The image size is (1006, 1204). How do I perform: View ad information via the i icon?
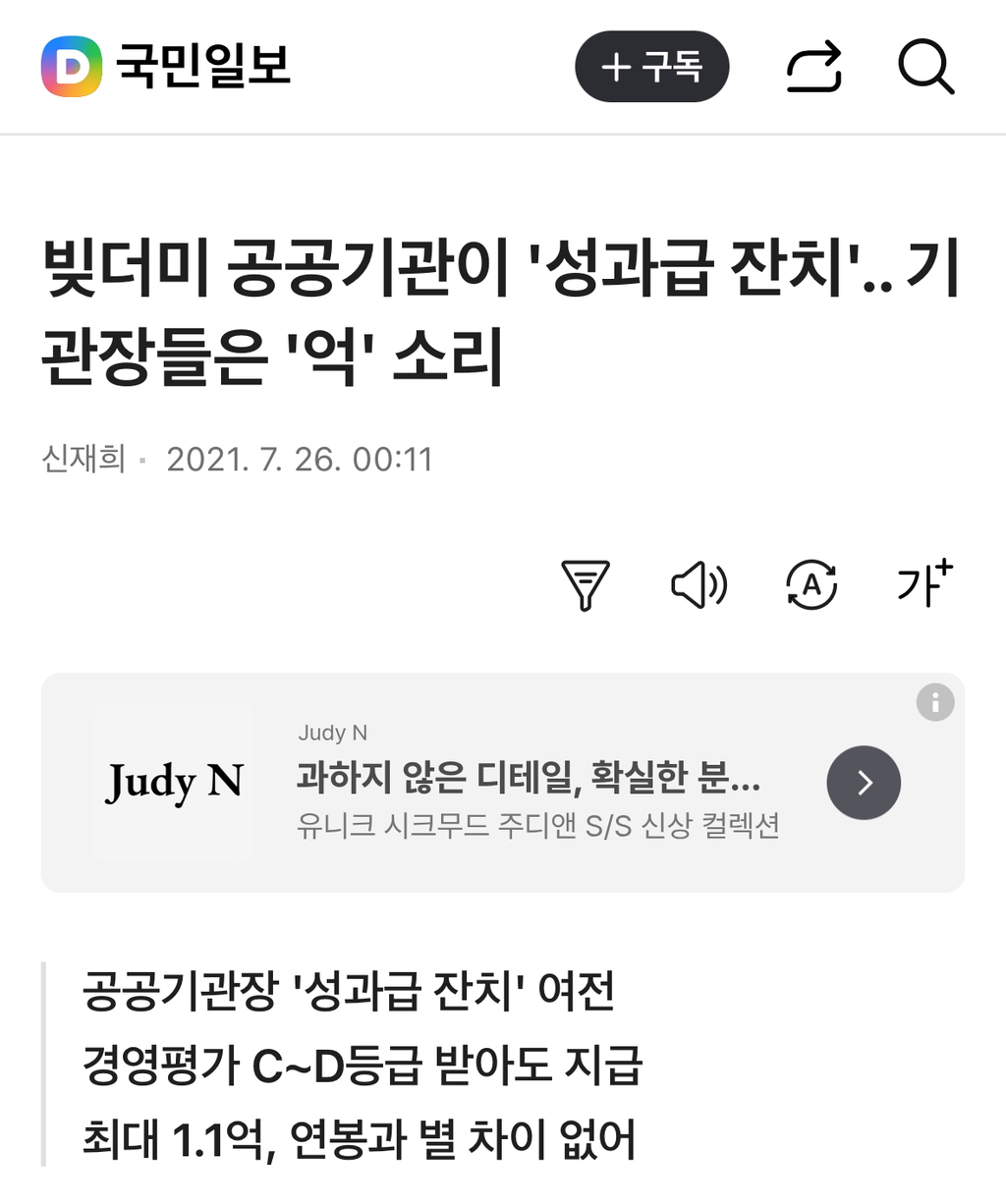(934, 702)
